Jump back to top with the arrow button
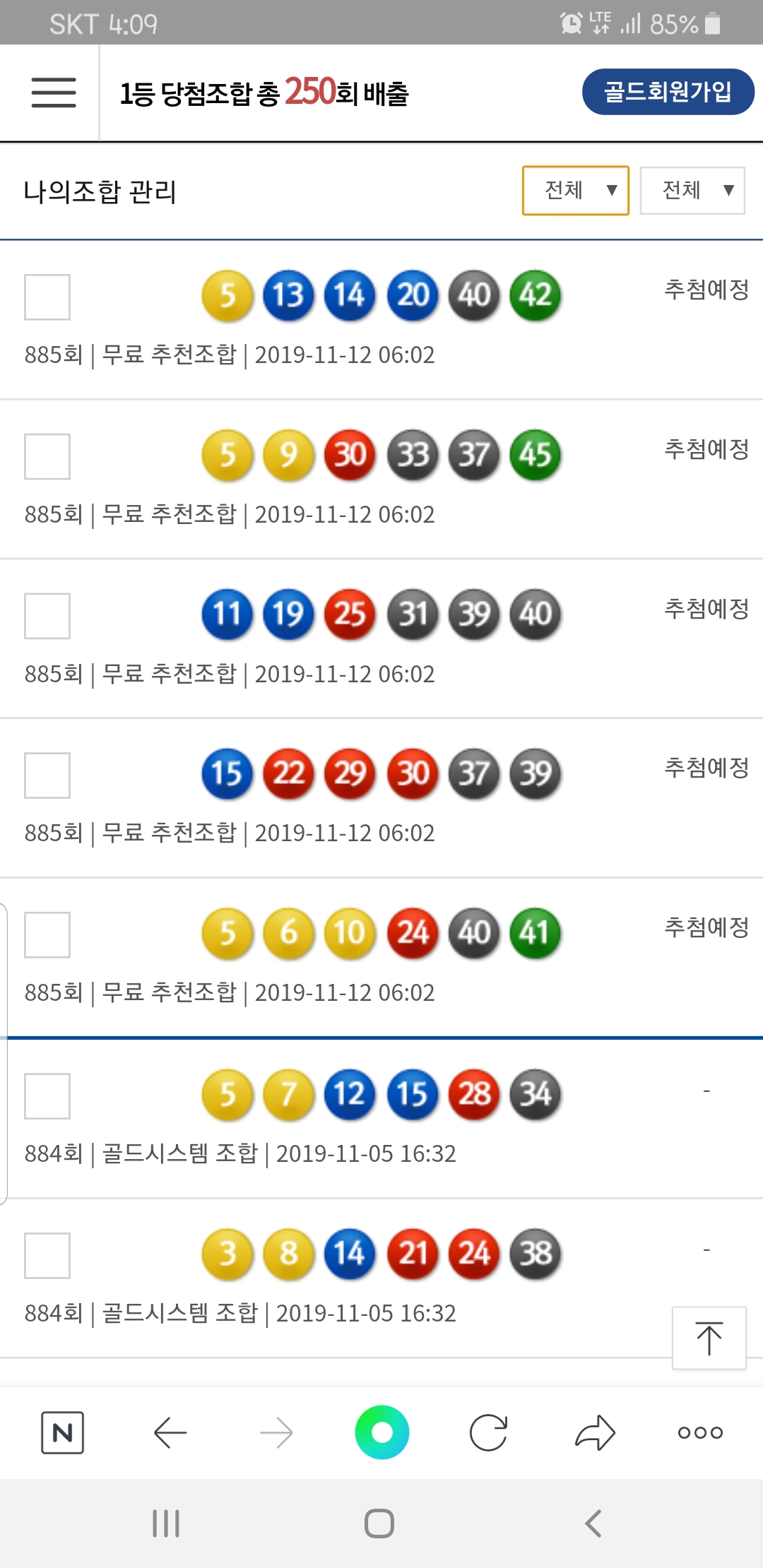 click(x=709, y=1338)
